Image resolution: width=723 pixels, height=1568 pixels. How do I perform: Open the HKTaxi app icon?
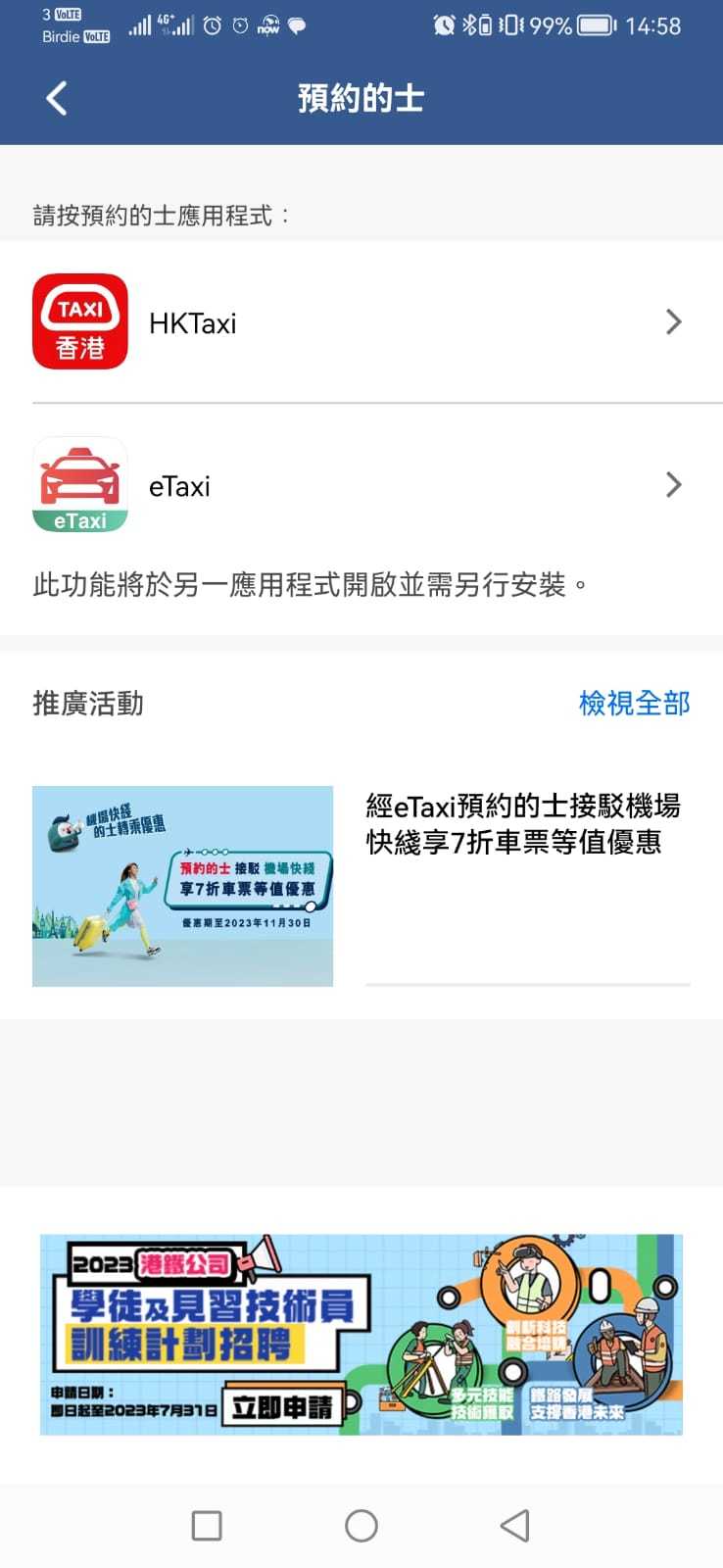pyautogui.click(x=80, y=321)
